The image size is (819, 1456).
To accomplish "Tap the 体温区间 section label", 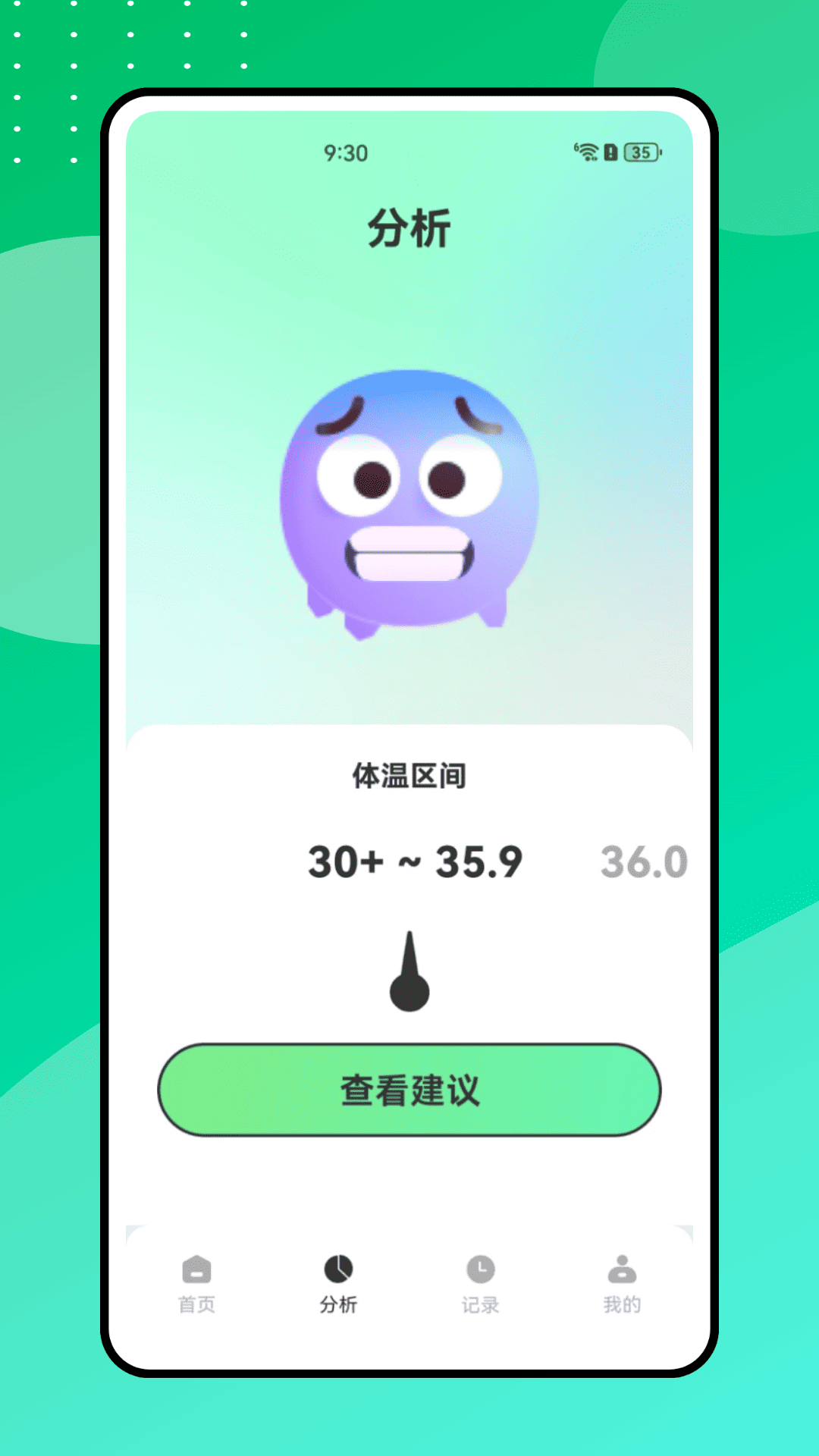I will tap(410, 775).
